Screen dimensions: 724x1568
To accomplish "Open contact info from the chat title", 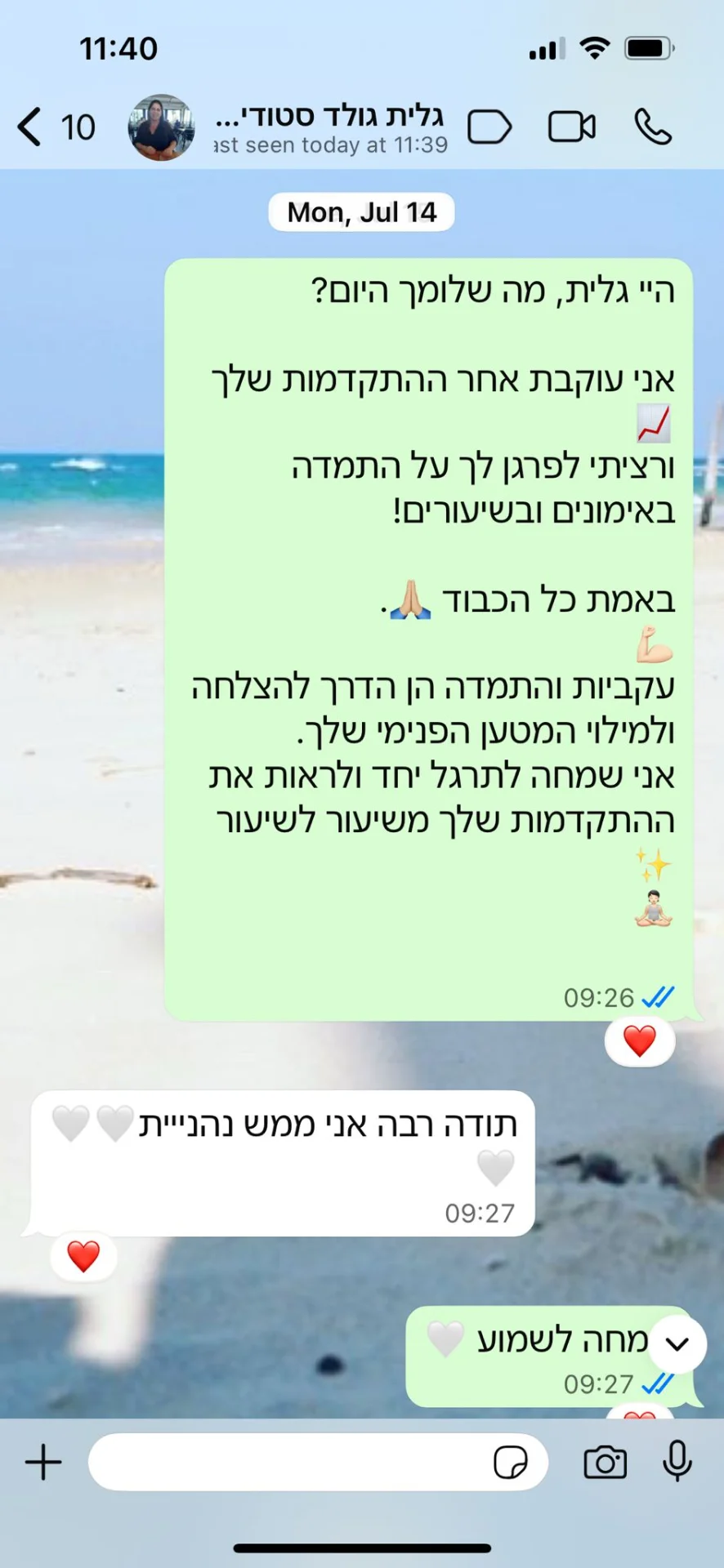I will point(331,127).
